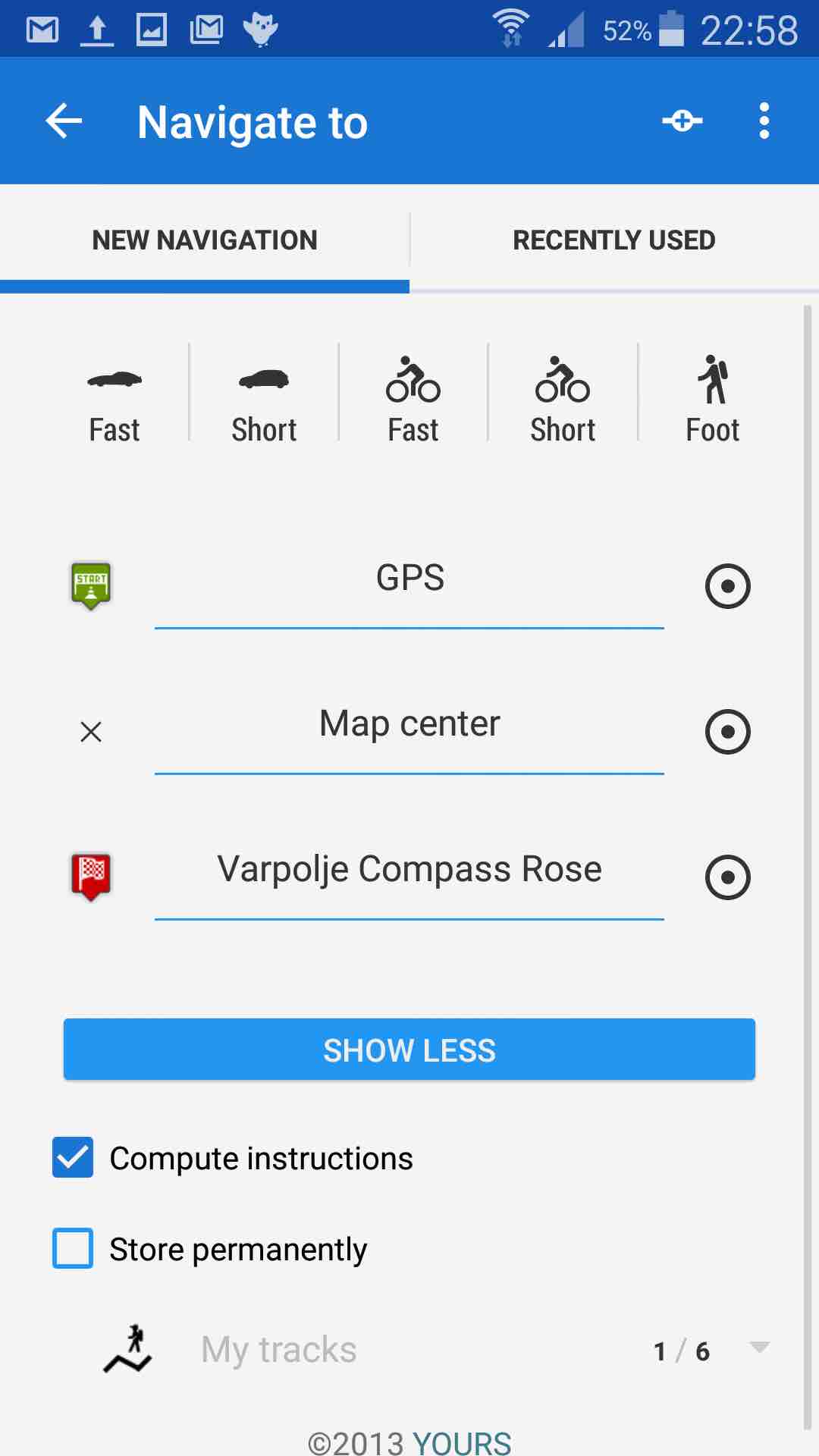This screenshot has height=1456, width=819.
Task: Tap the locate icon beside Map center
Action: pyautogui.click(x=728, y=732)
